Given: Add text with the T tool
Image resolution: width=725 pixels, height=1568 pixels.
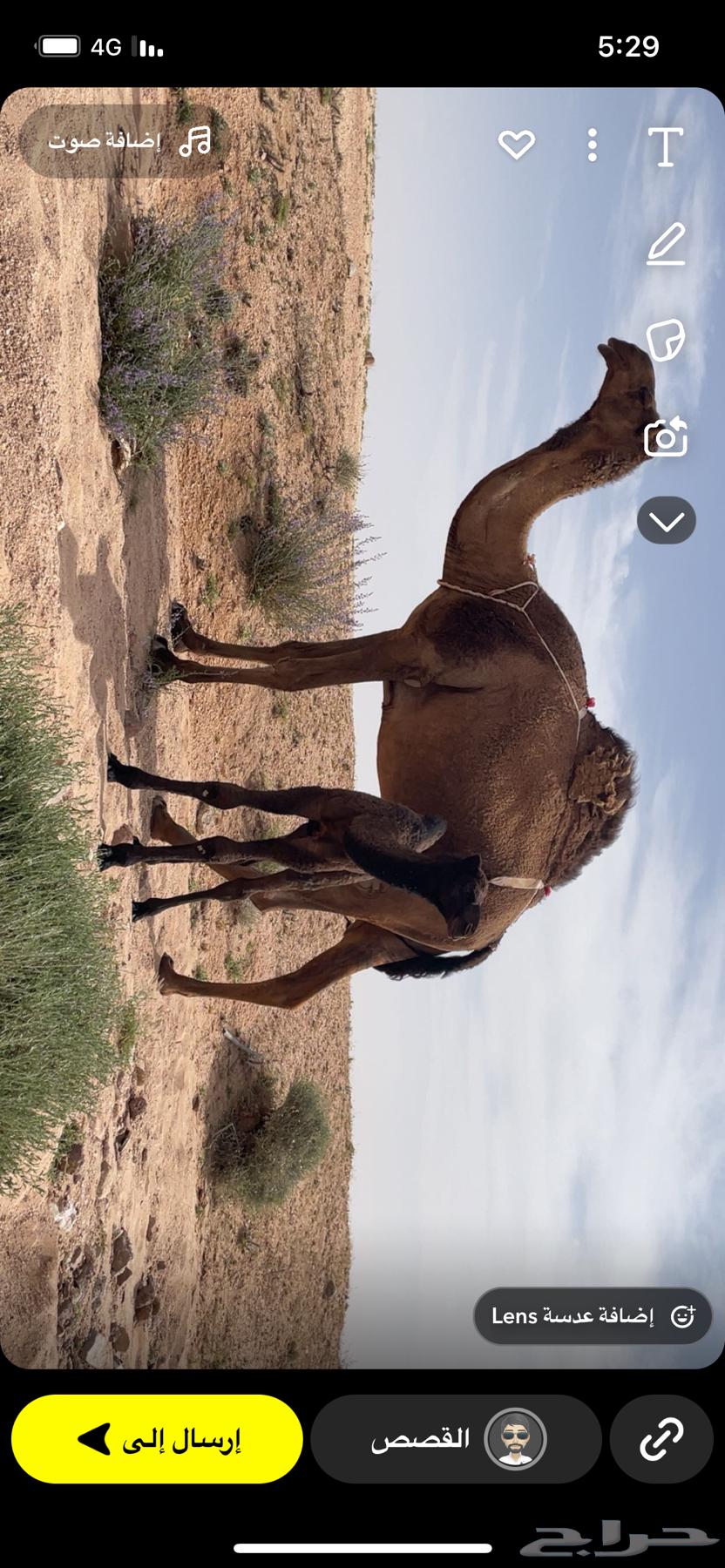Looking at the screenshot, I should pyautogui.click(x=666, y=145).
